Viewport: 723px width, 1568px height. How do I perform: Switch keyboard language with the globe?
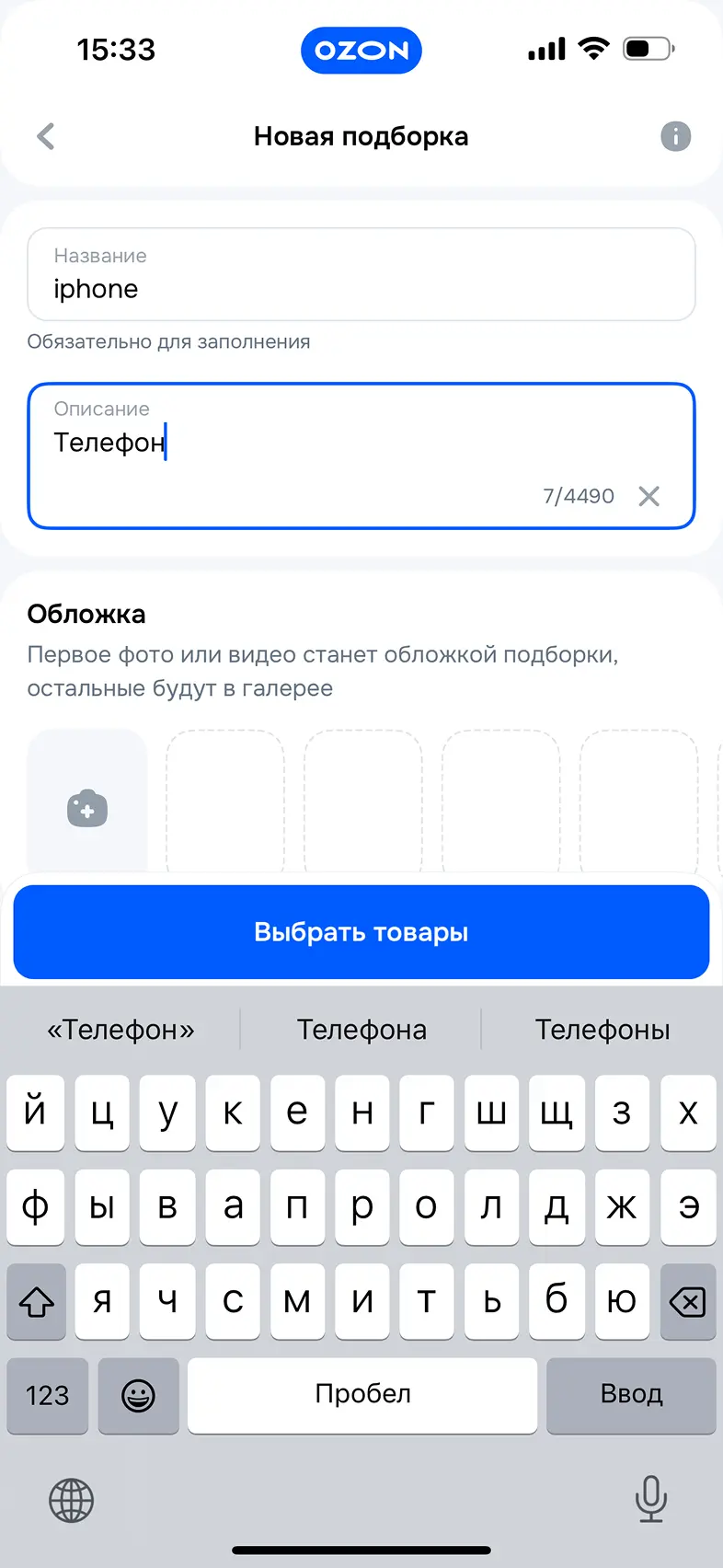pyautogui.click(x=71, y=1500)
